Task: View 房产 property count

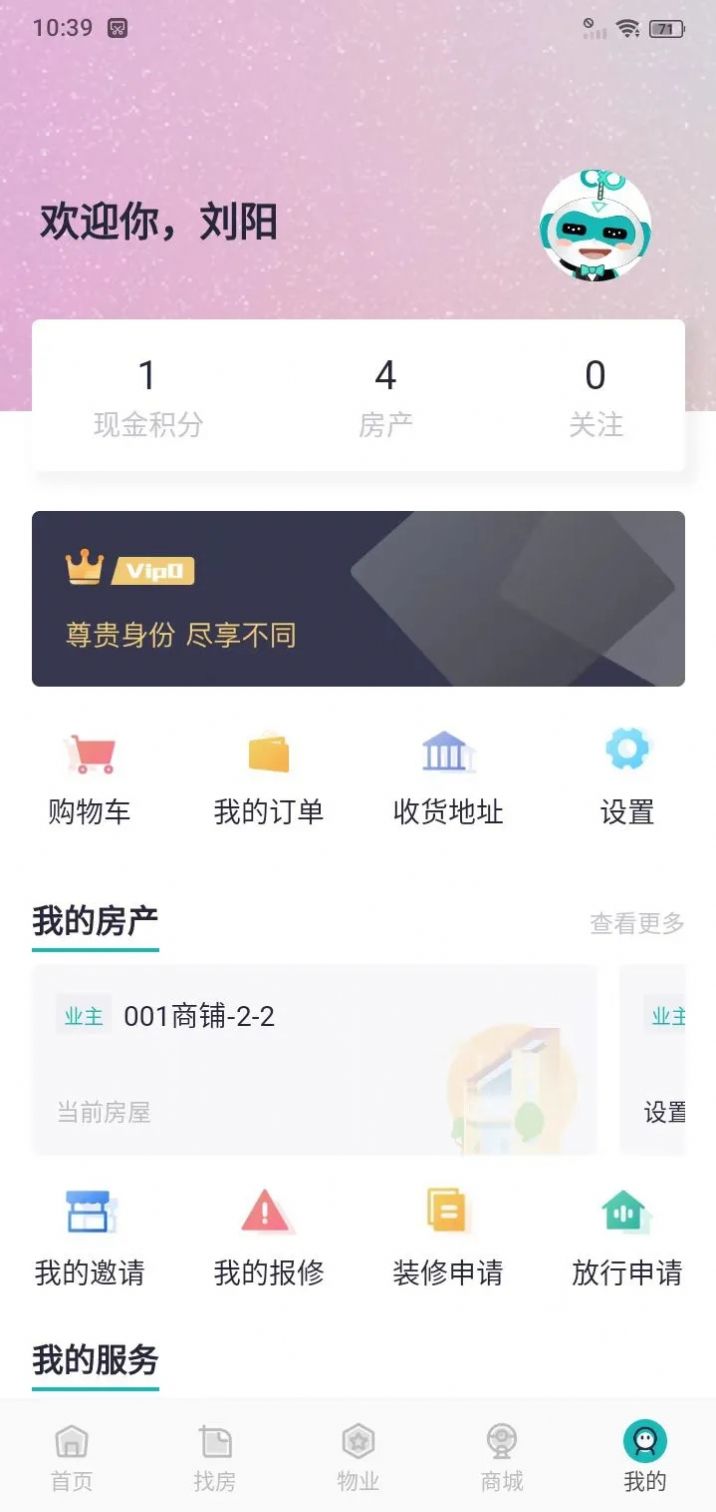Action: coord(386,397)
